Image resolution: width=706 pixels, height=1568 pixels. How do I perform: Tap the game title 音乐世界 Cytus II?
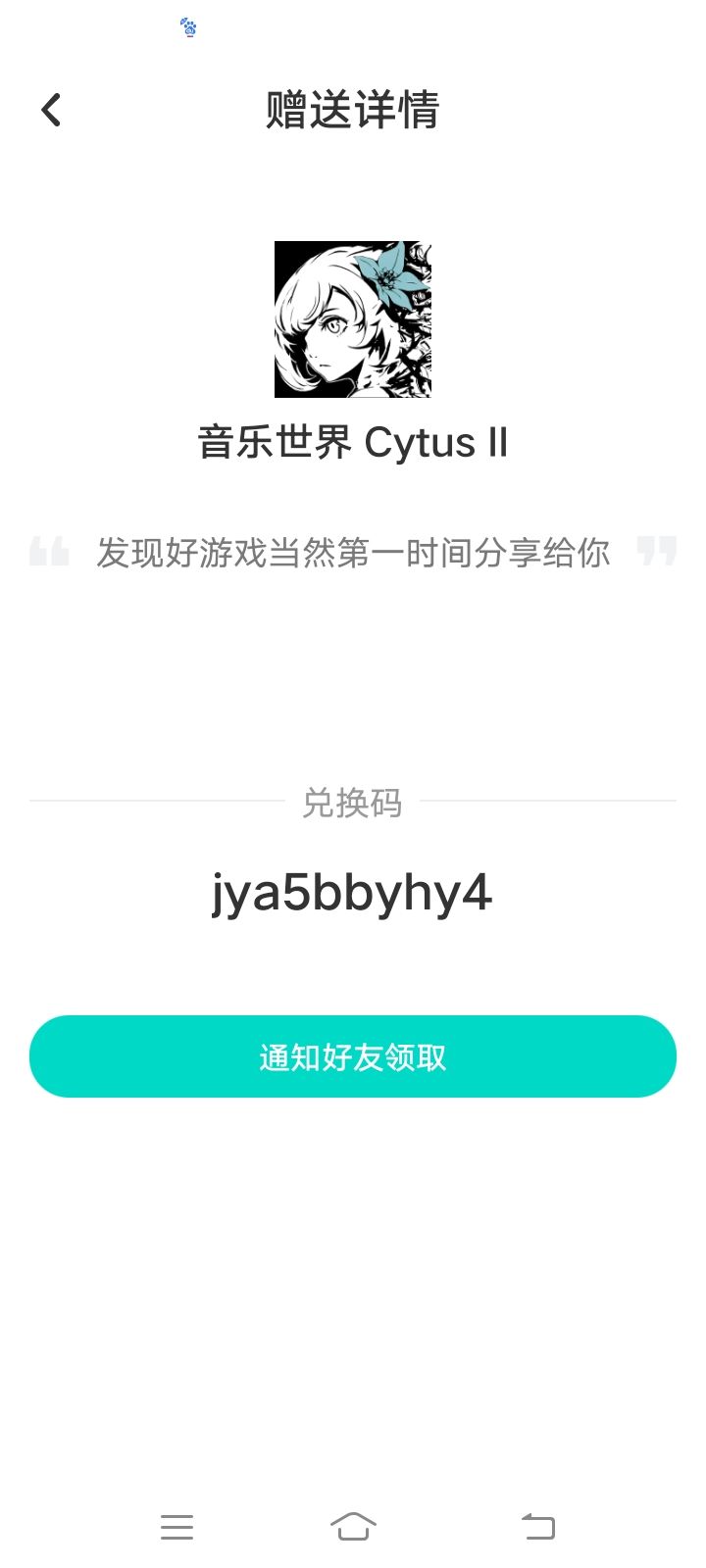coord(352,443)
